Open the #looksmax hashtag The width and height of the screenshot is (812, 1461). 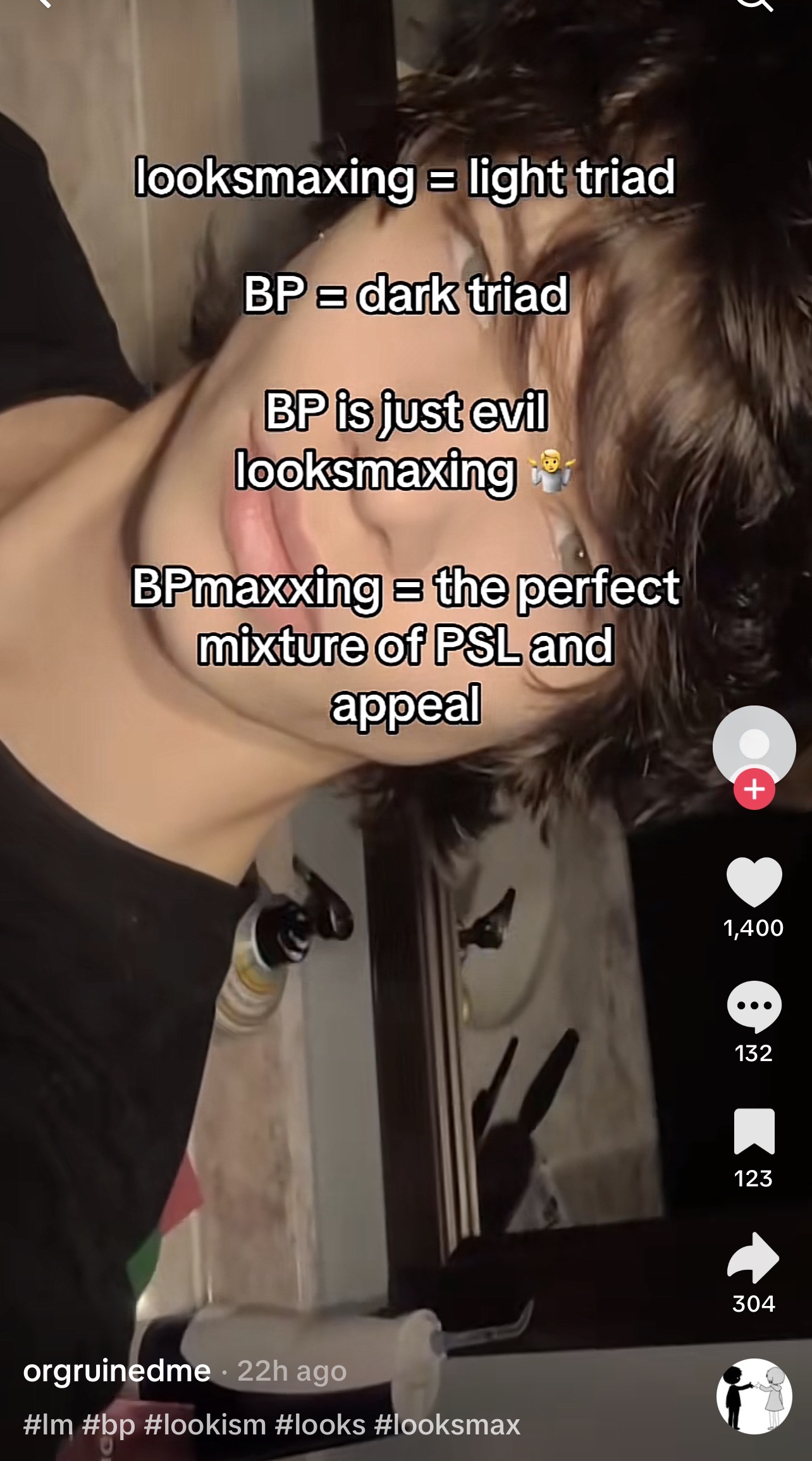[447, 1425]
